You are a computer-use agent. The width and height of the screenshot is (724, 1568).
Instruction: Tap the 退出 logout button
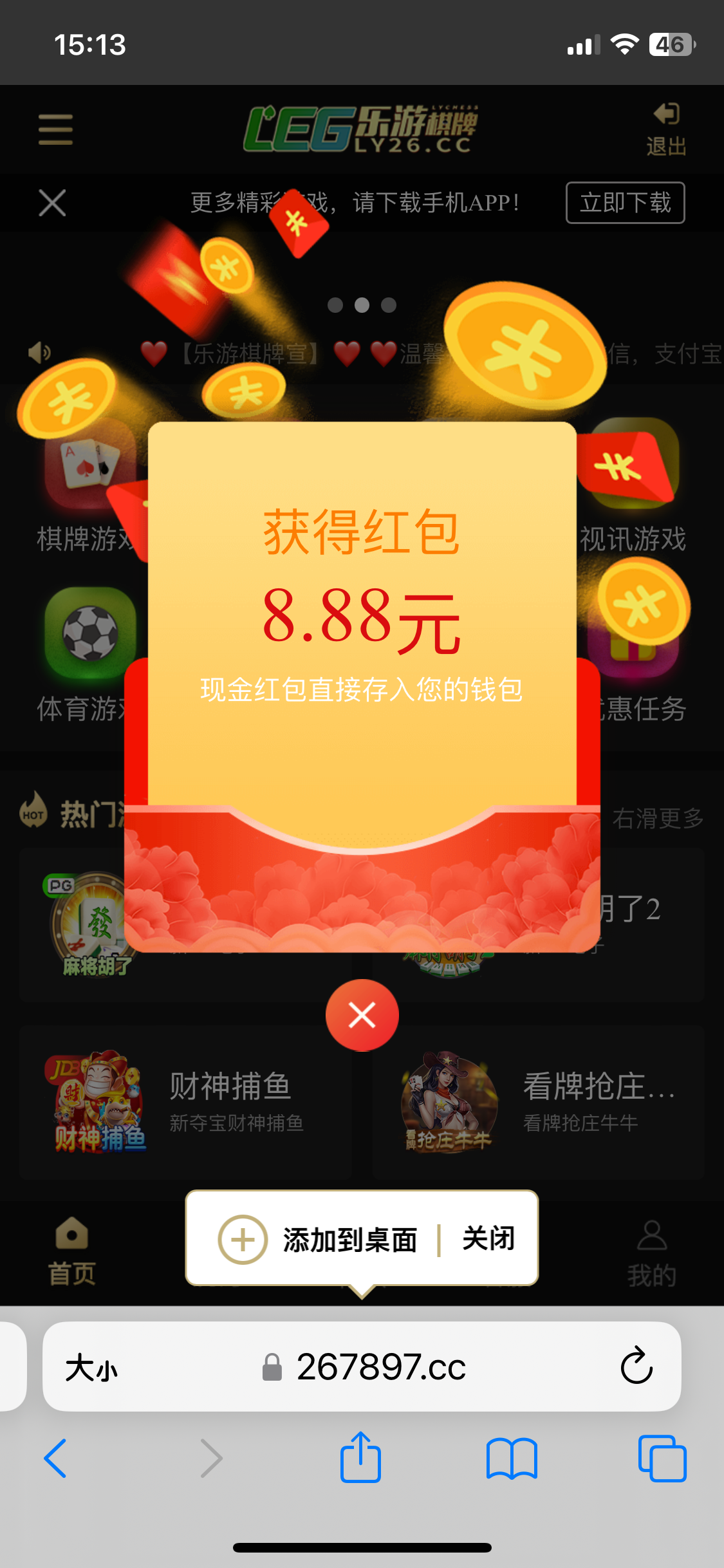pos(666,129)
